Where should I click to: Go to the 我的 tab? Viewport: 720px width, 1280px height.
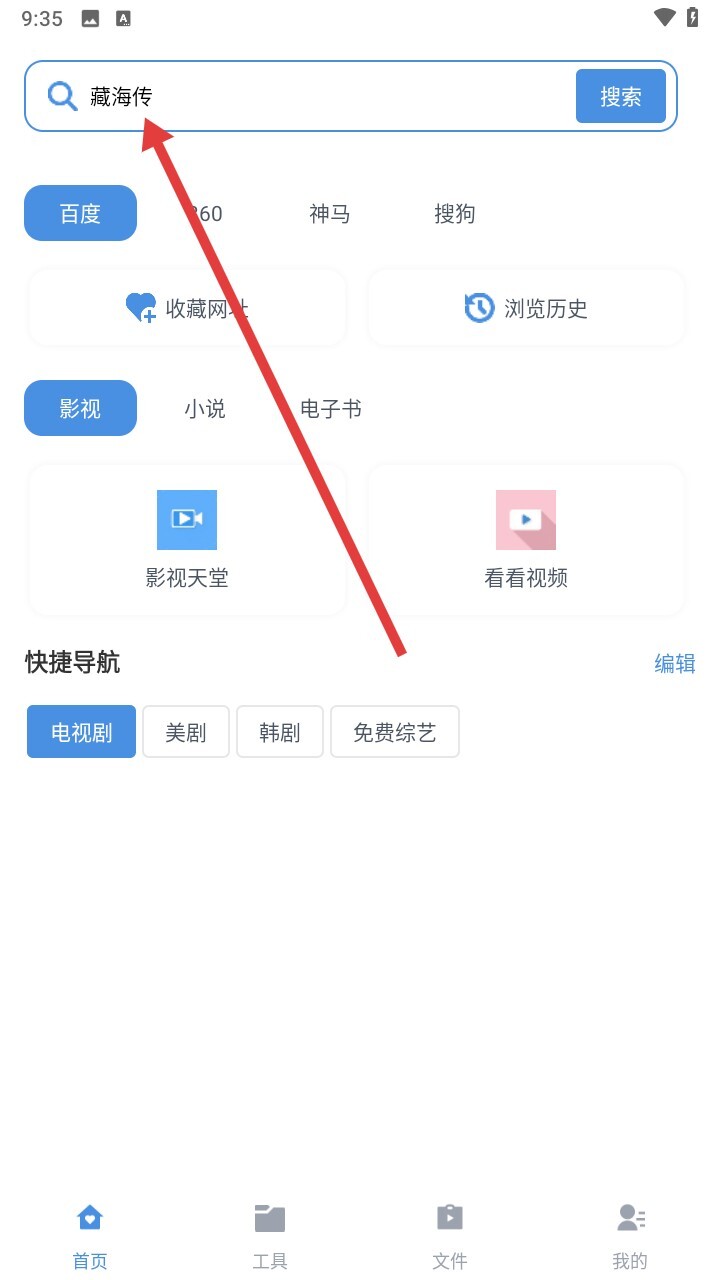point(630,1235)
